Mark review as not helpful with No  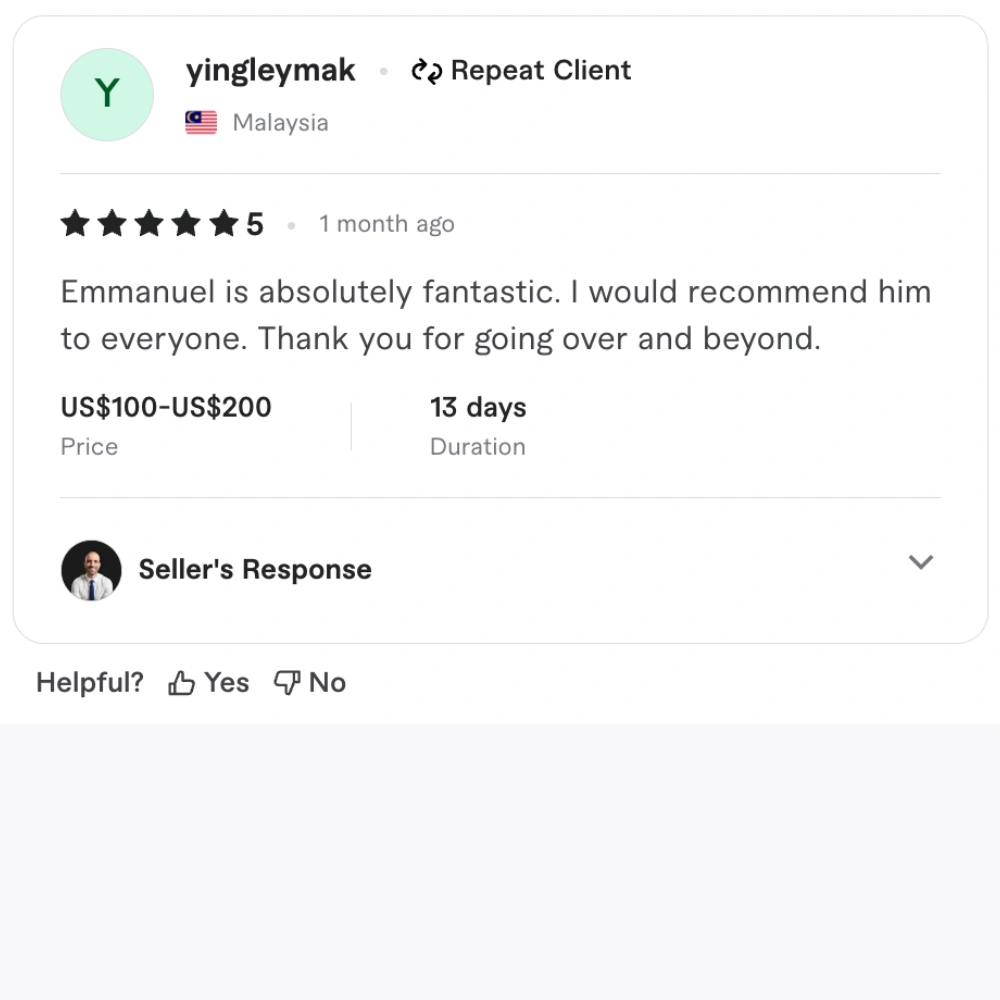[310, 683]
